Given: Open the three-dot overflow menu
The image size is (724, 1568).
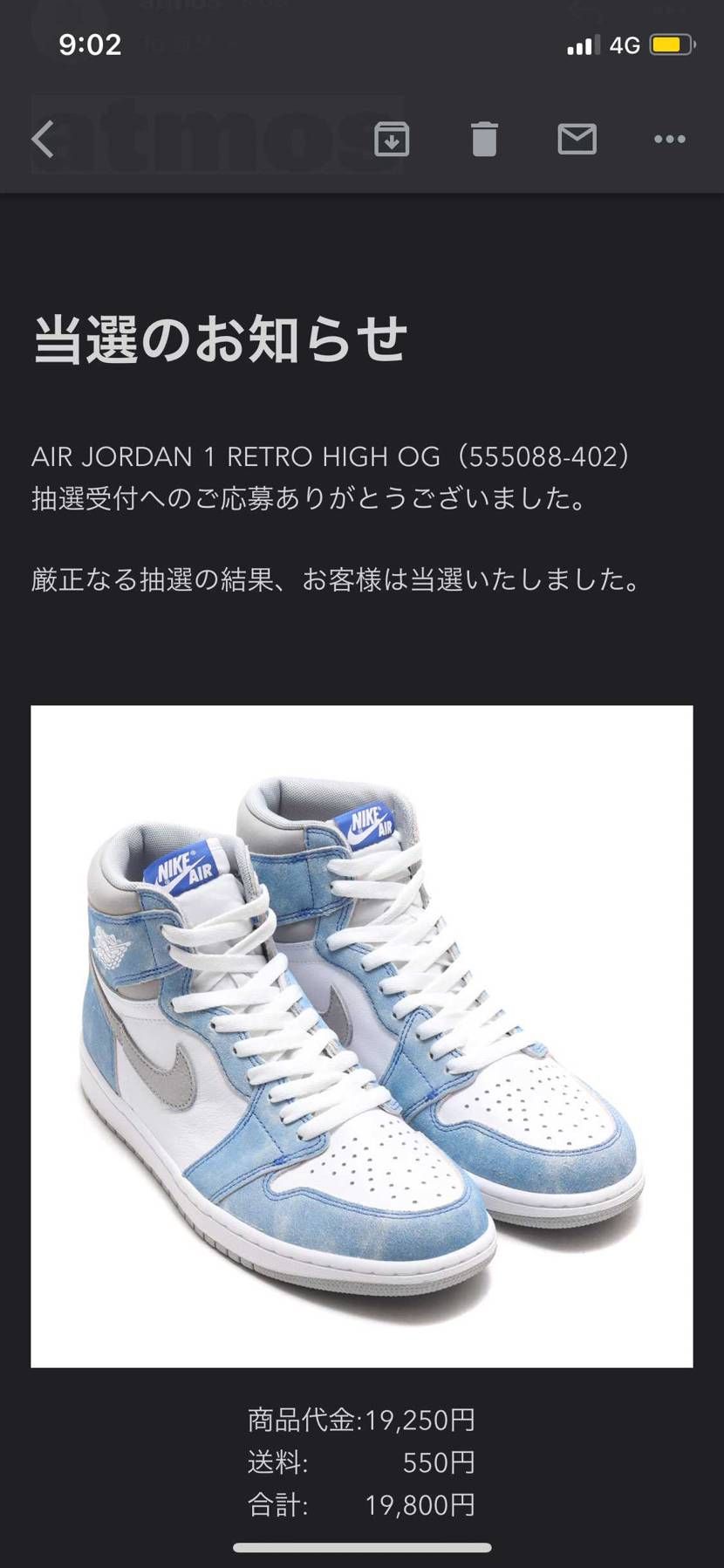Looking at the screenshot, I should (669, 140).
